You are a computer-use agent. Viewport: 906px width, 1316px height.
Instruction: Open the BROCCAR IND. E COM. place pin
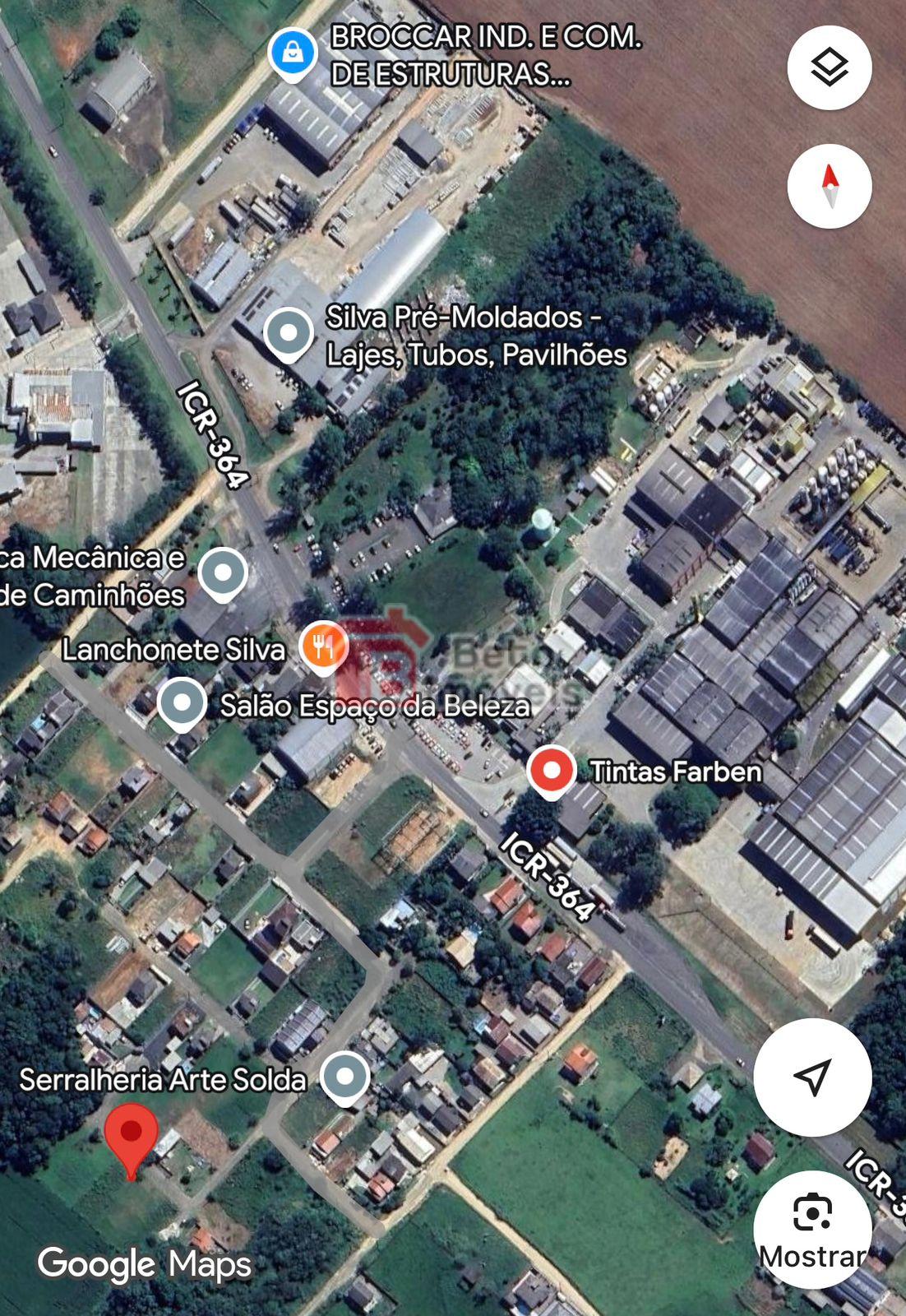(293, 53)
